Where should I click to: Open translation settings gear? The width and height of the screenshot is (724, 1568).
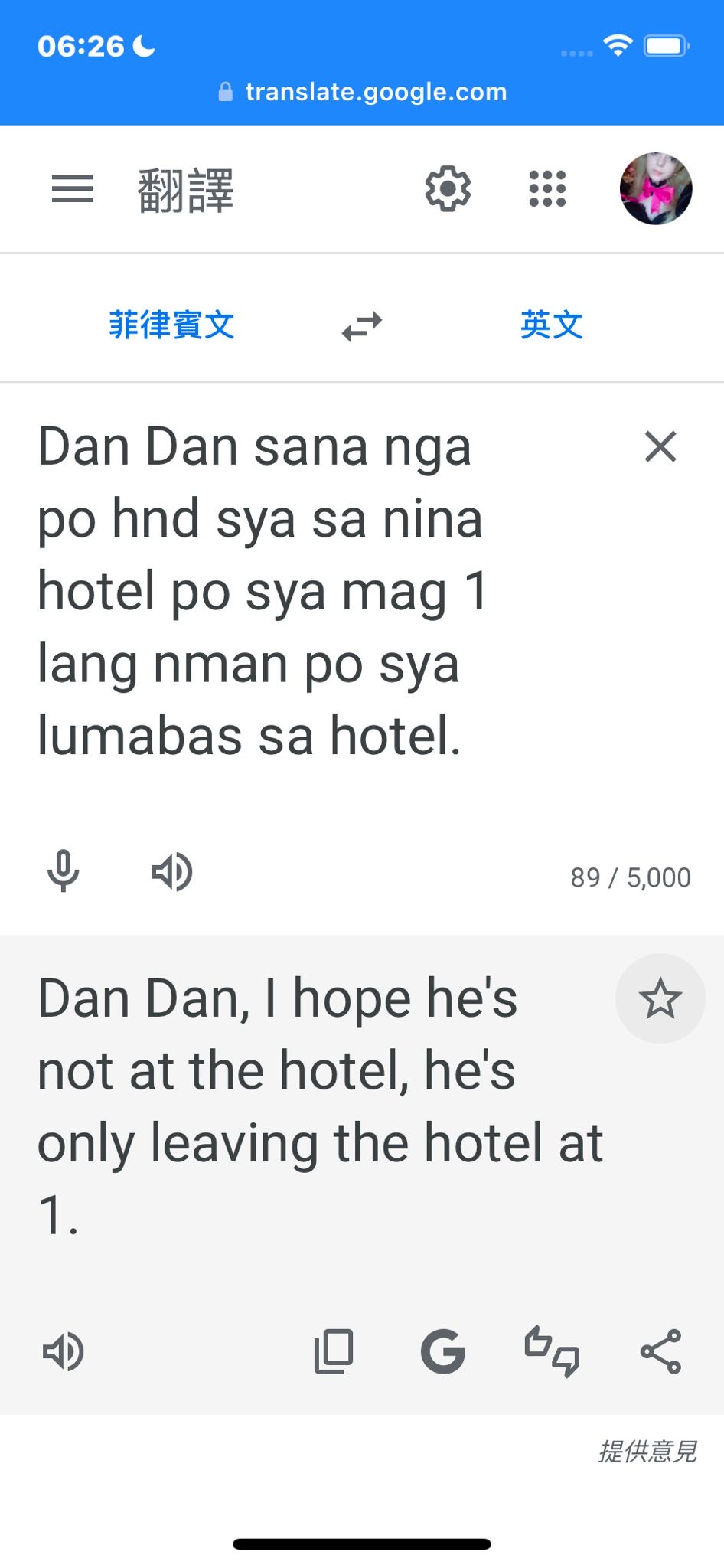click(448, 188)
